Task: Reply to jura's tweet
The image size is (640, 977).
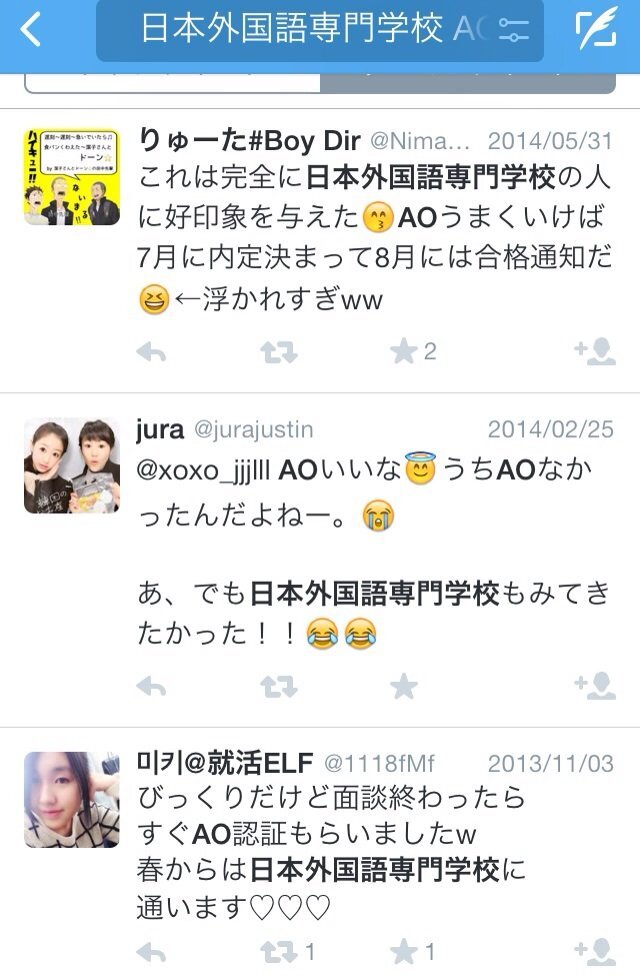Action: [x=151, y=686]
